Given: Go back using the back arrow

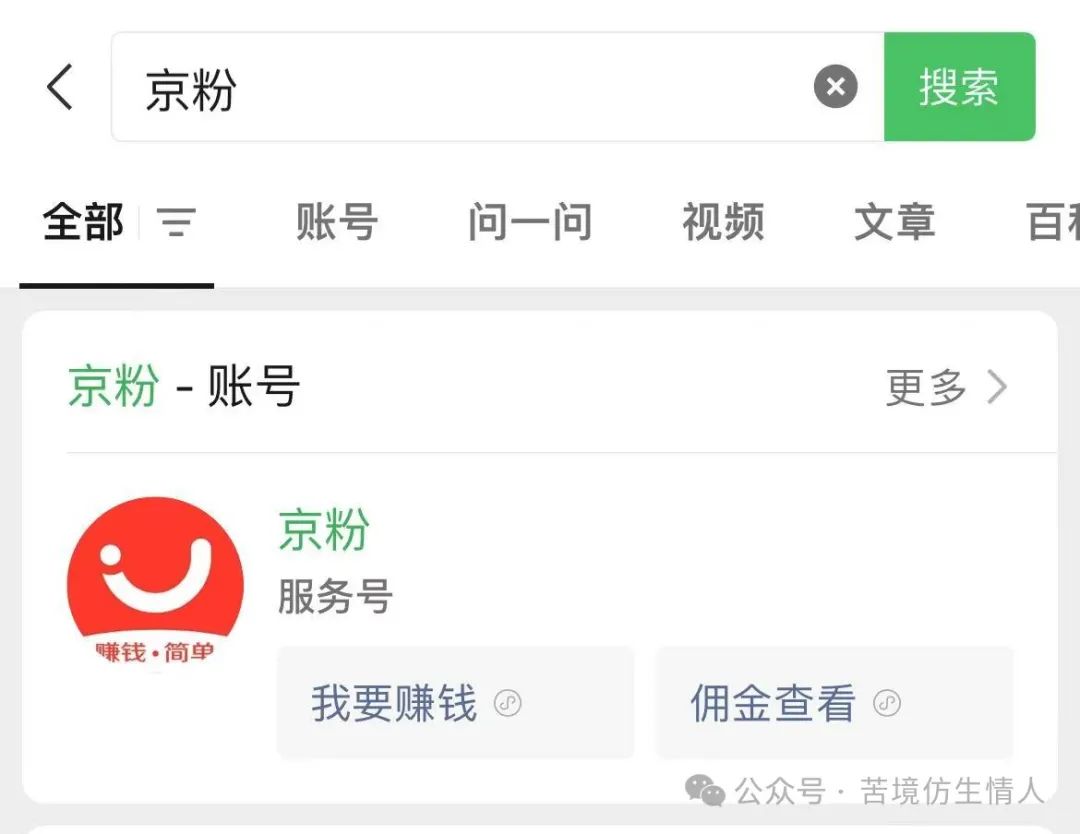Looking at the screenshot, I should 60,87.
